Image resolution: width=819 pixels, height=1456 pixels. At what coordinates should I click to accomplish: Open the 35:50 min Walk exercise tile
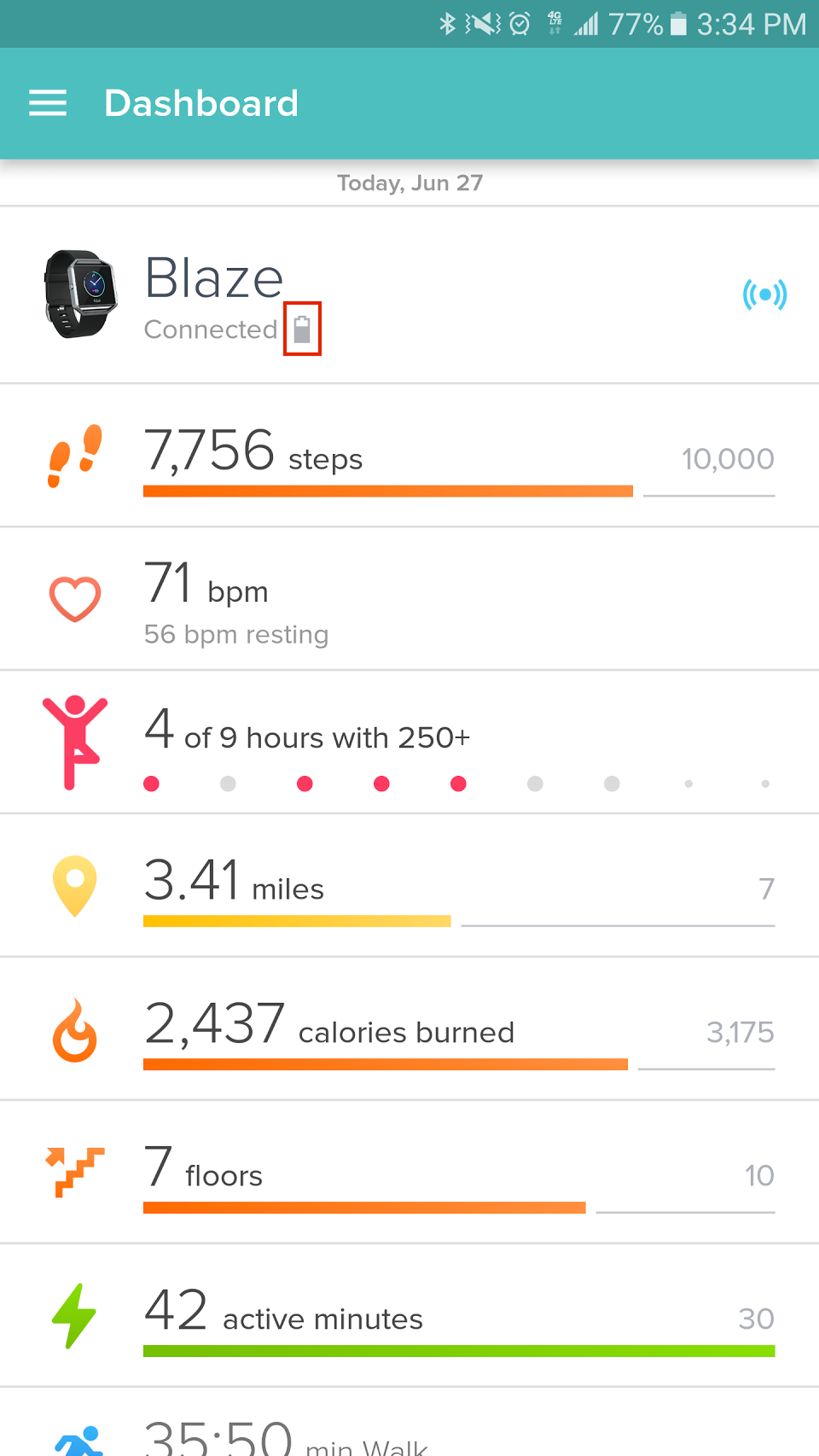[x=409, y=1434]
